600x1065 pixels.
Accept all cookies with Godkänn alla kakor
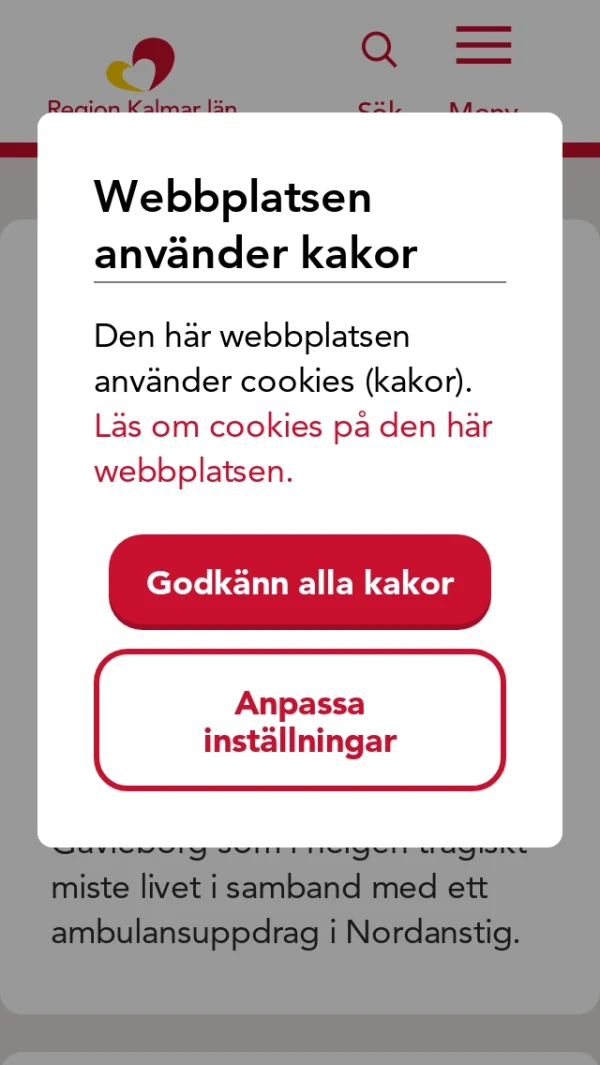click(300, 582)
